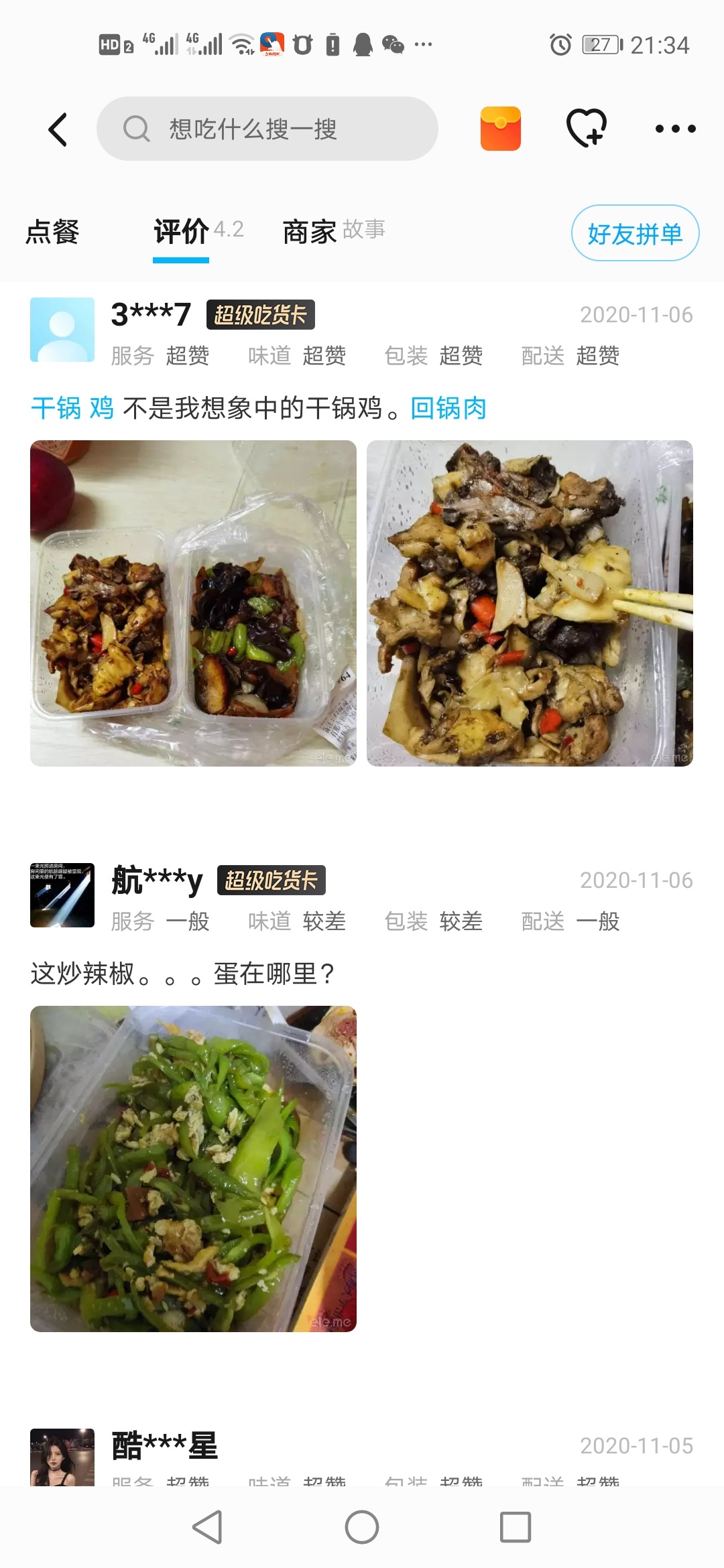
Task: Enlarge 3***7's photo with chopsticks
Action: click(x=530, y=603)
